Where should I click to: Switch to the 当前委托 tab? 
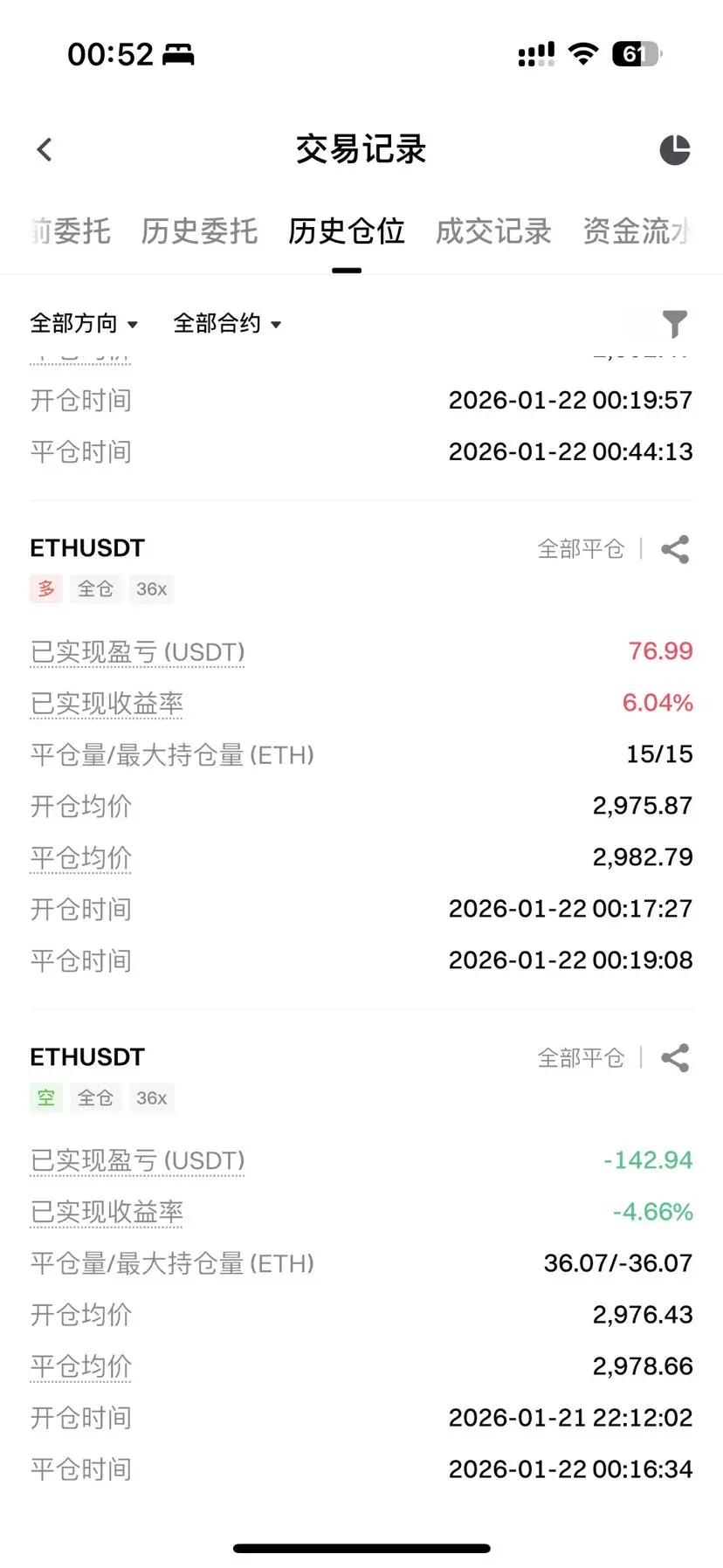click(70, 231)
